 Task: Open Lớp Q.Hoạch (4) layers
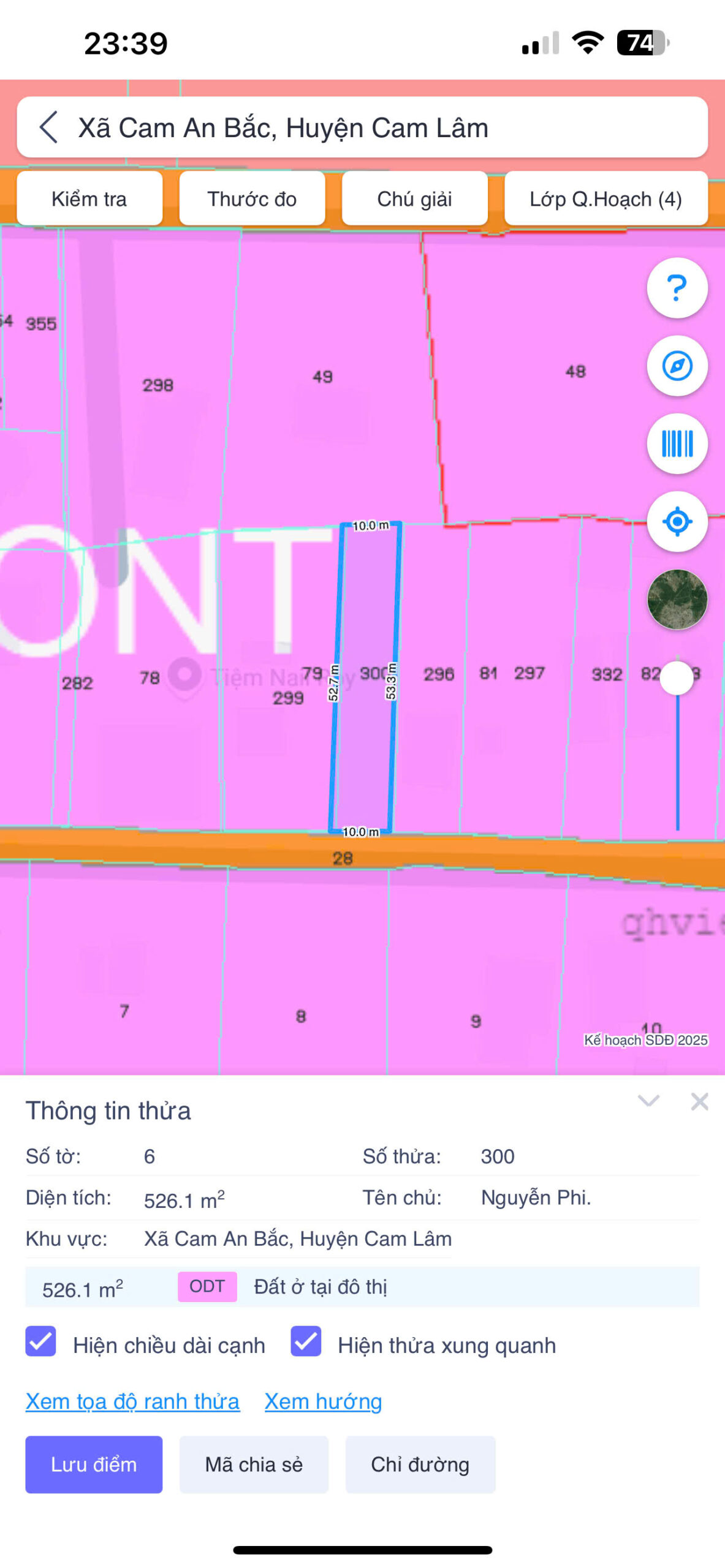pos(605,199)
